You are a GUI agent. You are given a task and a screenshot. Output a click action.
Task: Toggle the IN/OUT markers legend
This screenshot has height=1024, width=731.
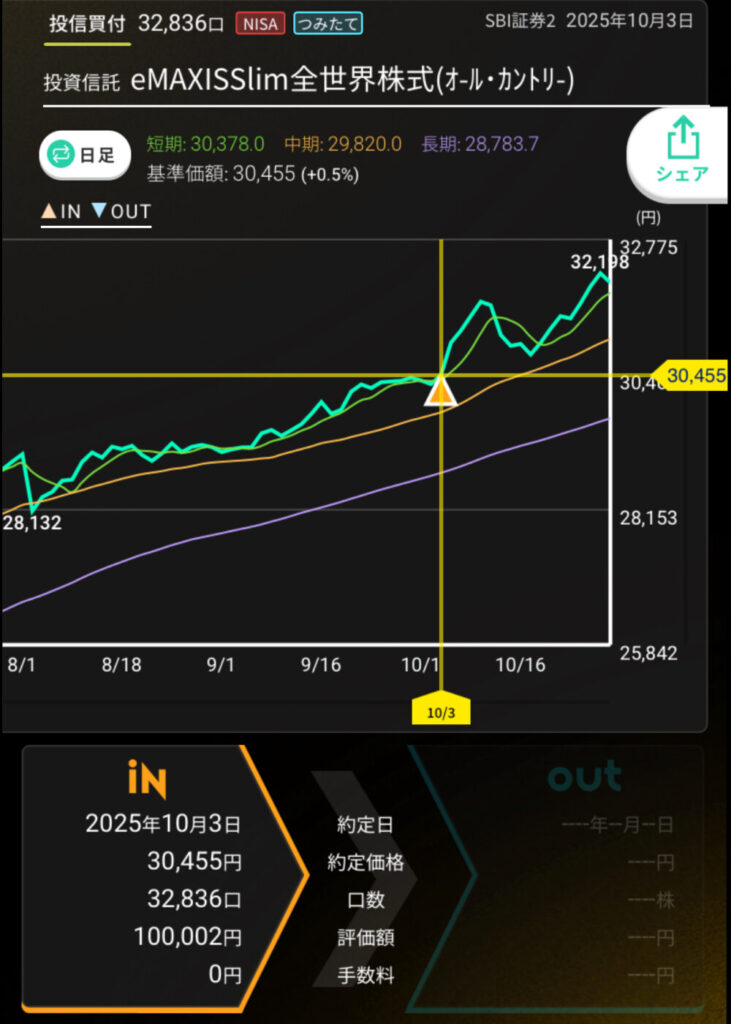click(x=96, y=211)
